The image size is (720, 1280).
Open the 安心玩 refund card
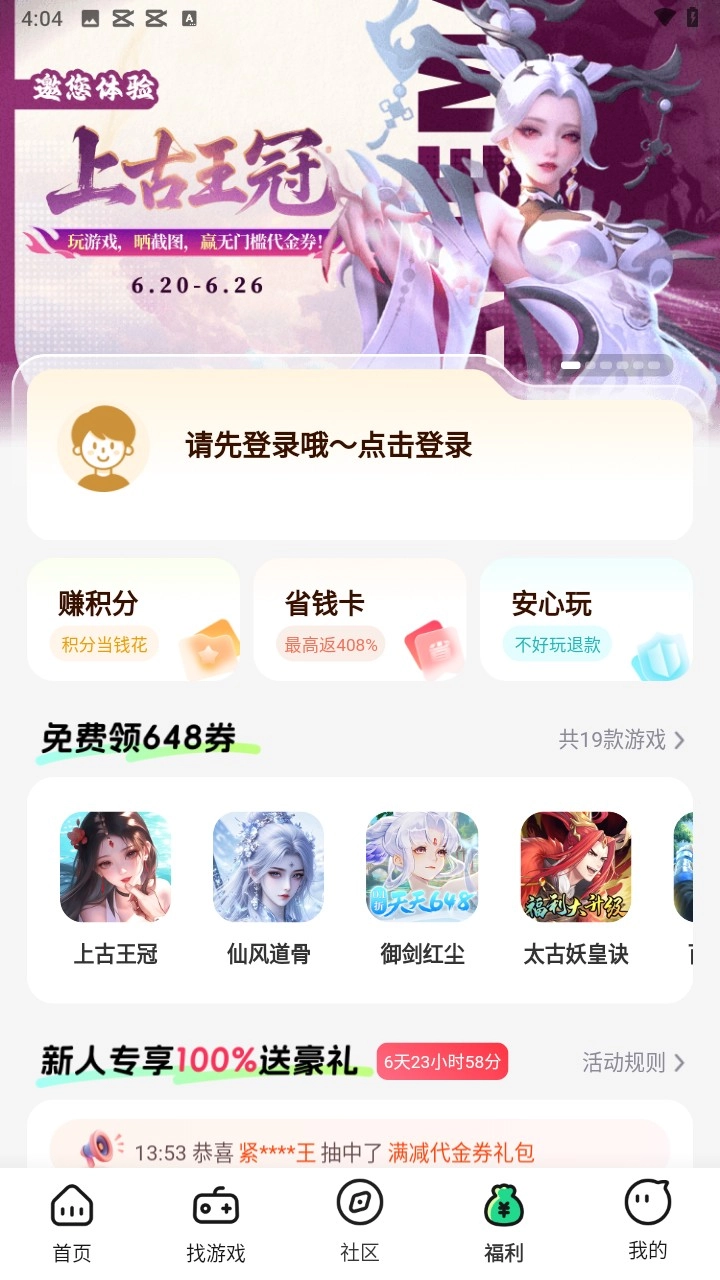[586, 620]
